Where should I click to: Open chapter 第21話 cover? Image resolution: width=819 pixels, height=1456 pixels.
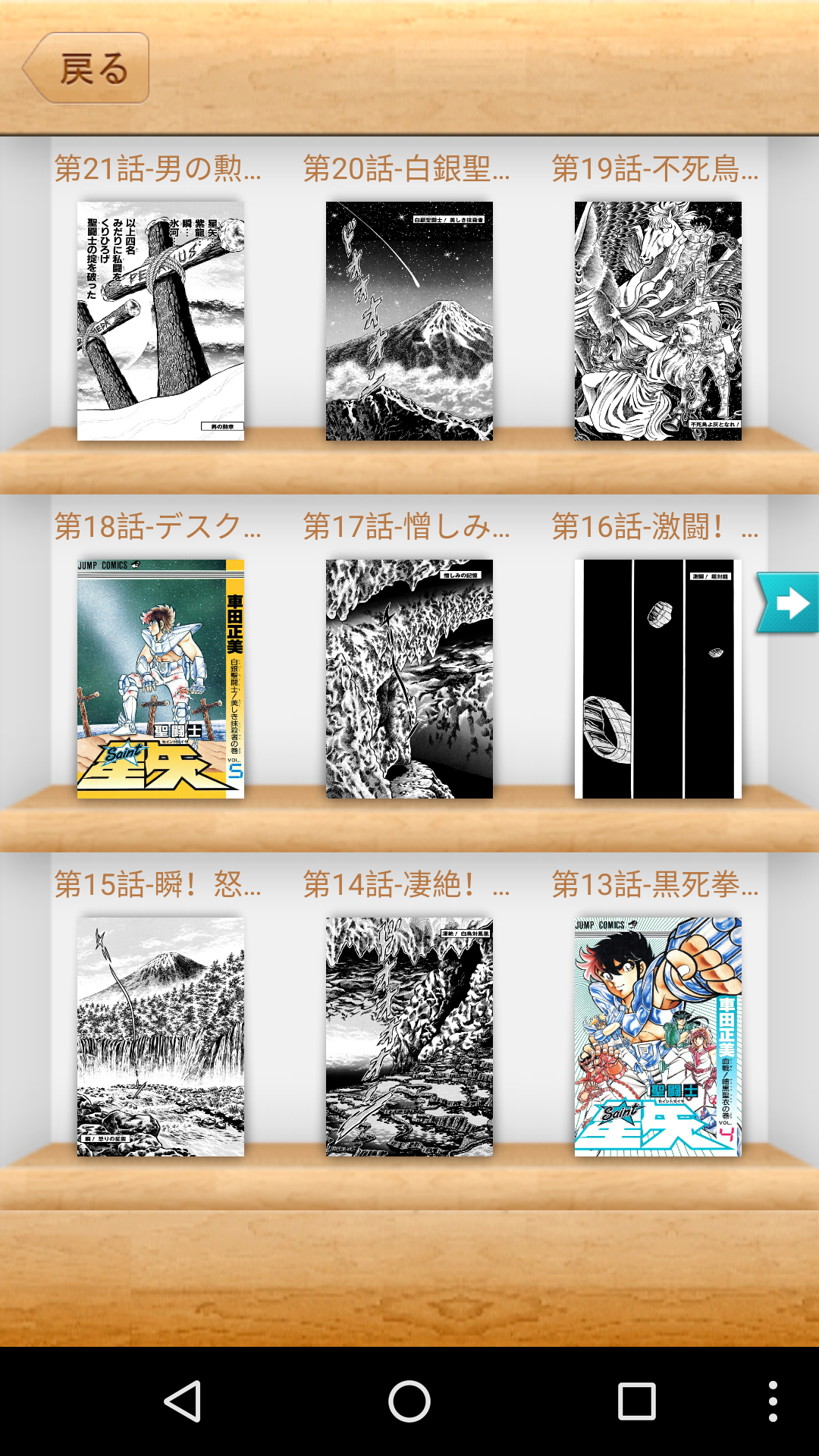[161, 321]
